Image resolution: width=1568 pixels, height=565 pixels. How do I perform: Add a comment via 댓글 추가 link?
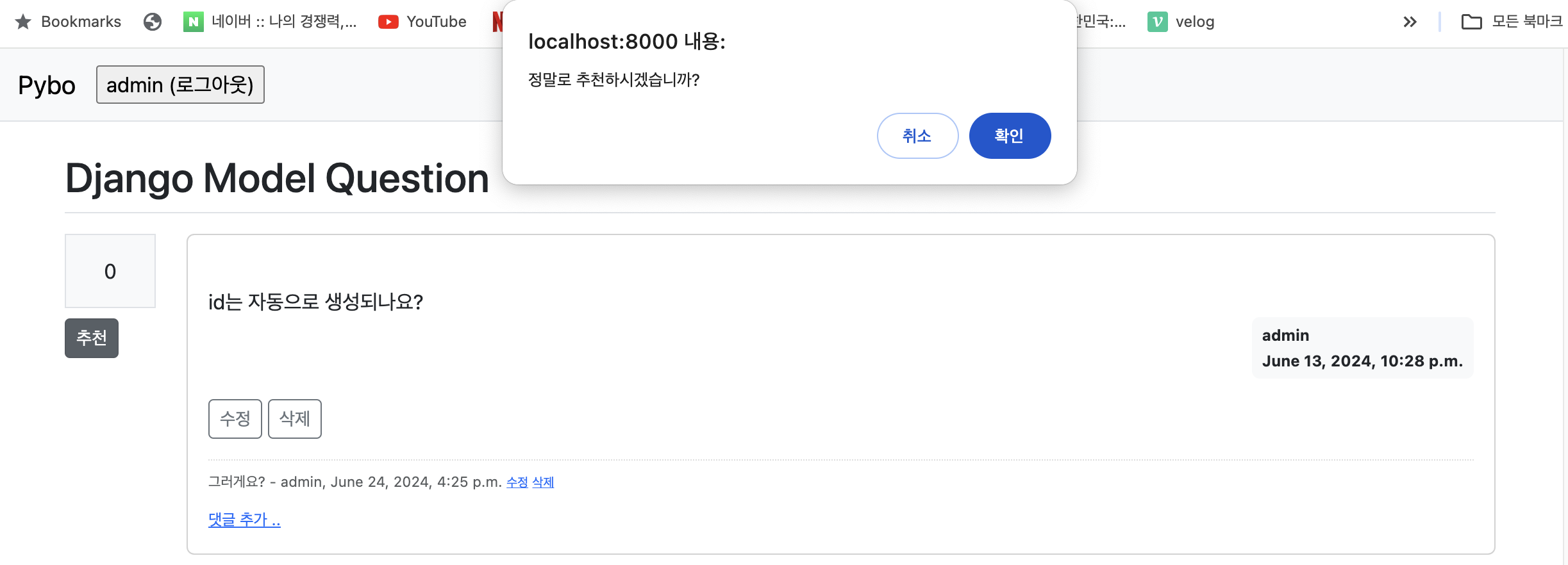click(x=244, y=520)
